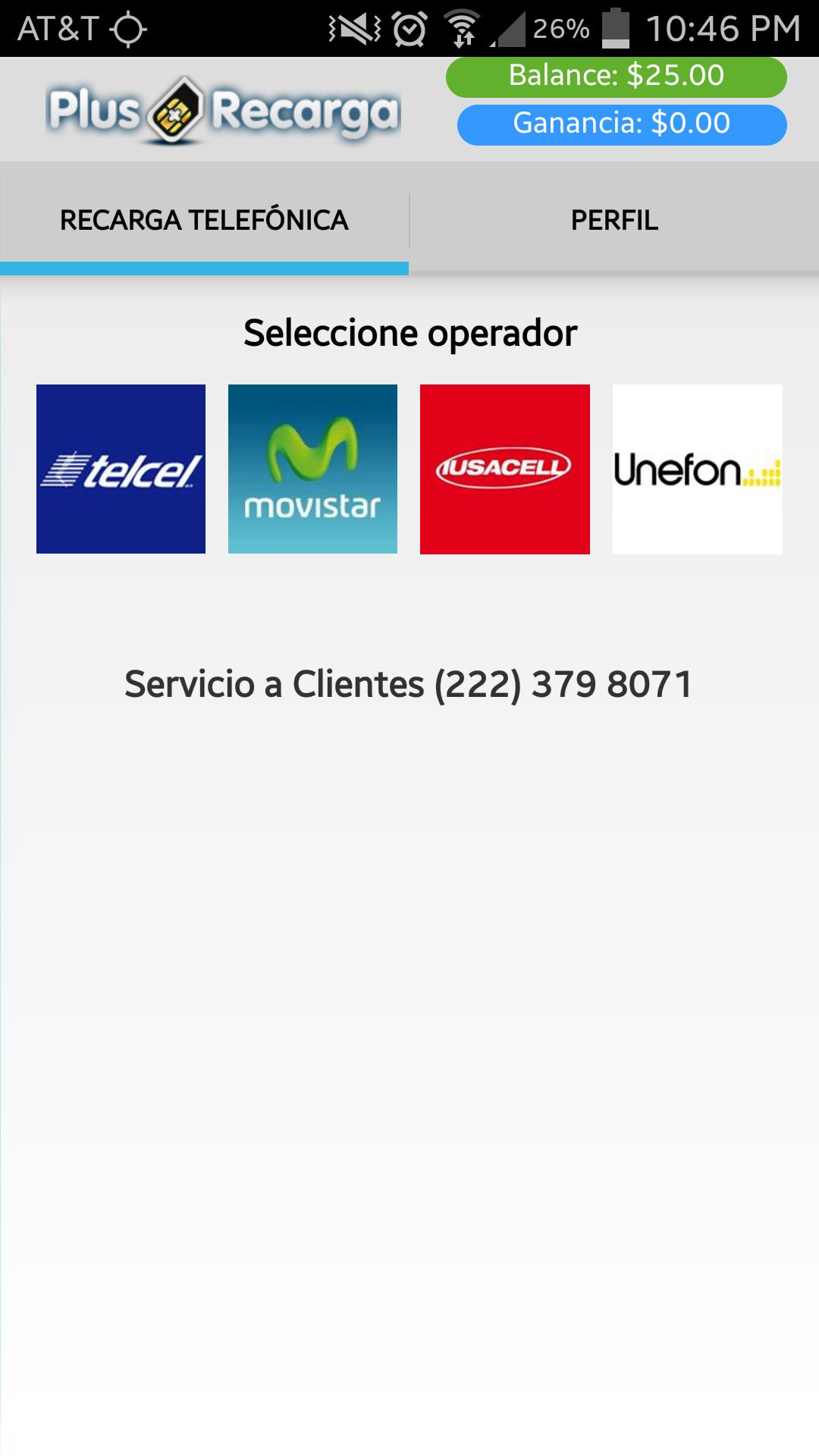This screenshot has width=819, height=1456.
Task: Pick Iusacell for the recharge
Action: click(x=504, y=469)
